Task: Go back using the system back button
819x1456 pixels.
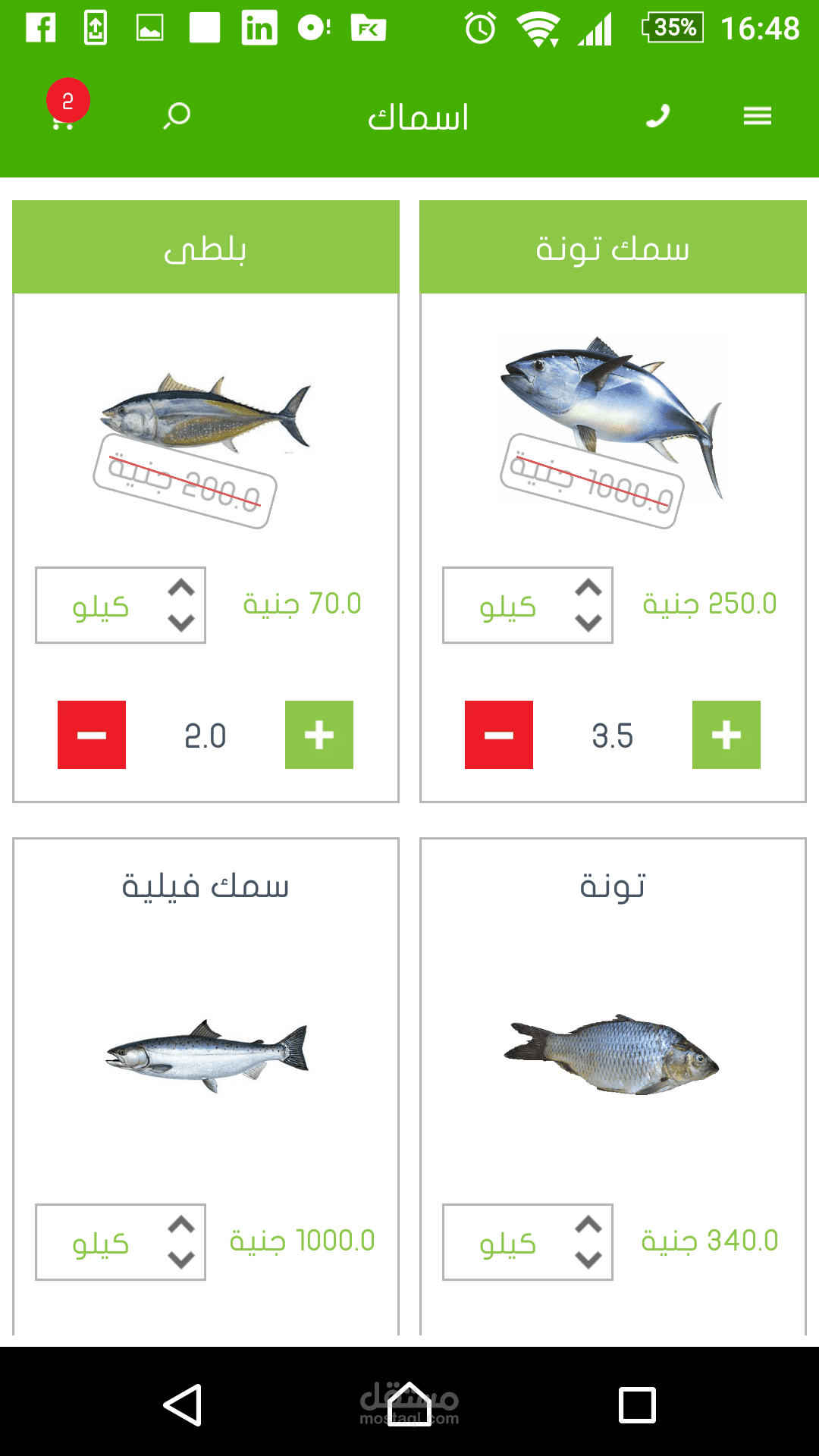Action: (183, 1404)
